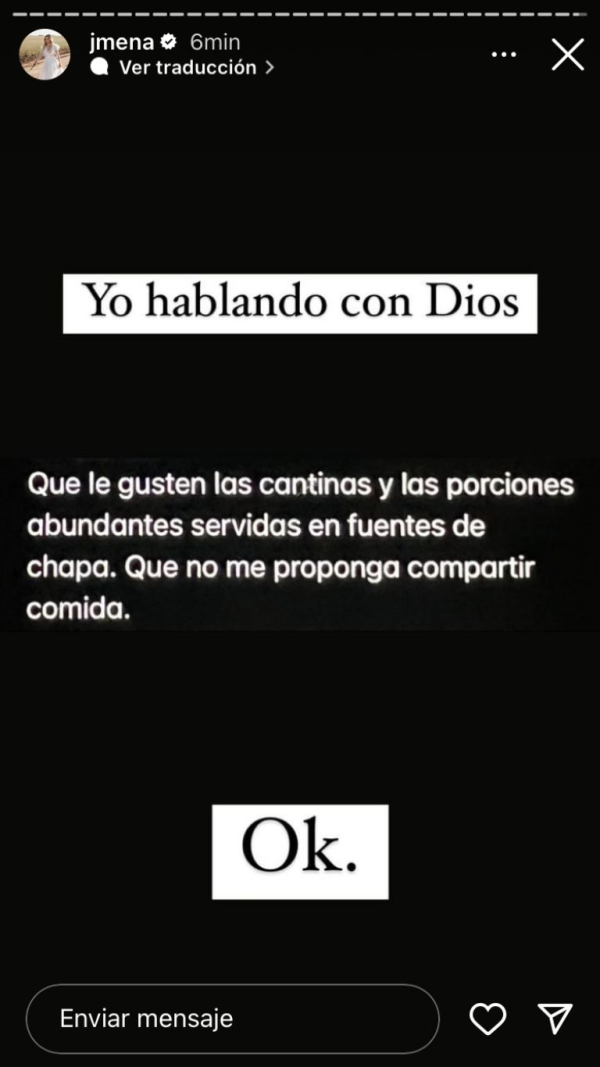Tap Ver traducción to translate the story
Image resolution: width=600 pixels, height=1067 pixels.
[188, 68]
